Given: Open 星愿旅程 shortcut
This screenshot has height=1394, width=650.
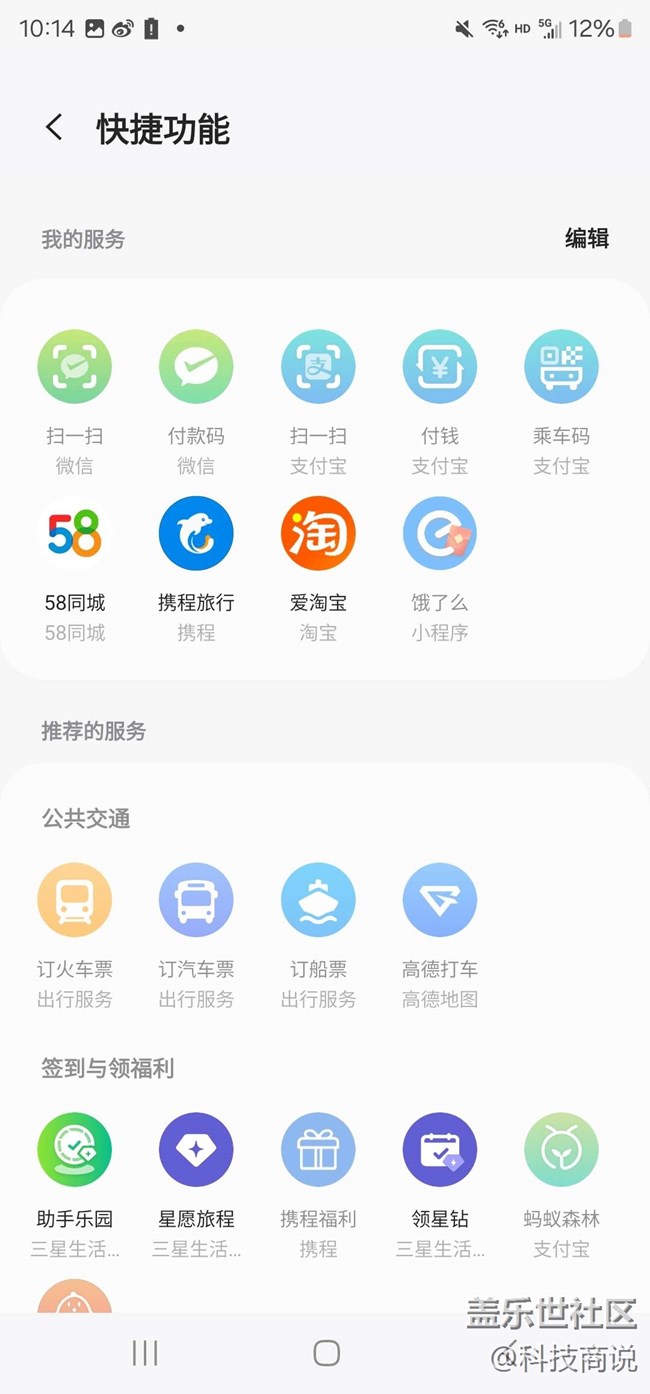Looking at the screenshot, I should click(x=196, y=1150).
